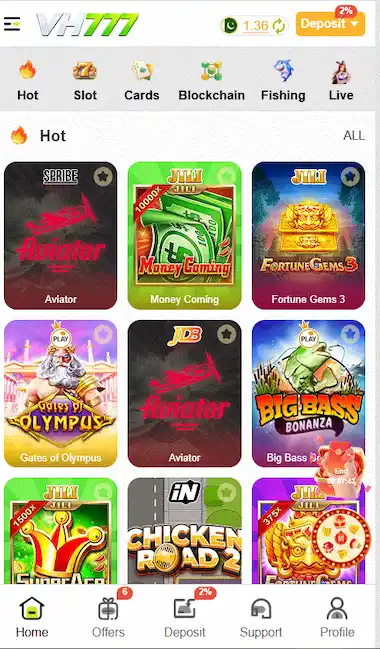Open the side menu drawer
The width and height of the screenshot is (380, 649).
pyautogui.click(x=12, y=24)
